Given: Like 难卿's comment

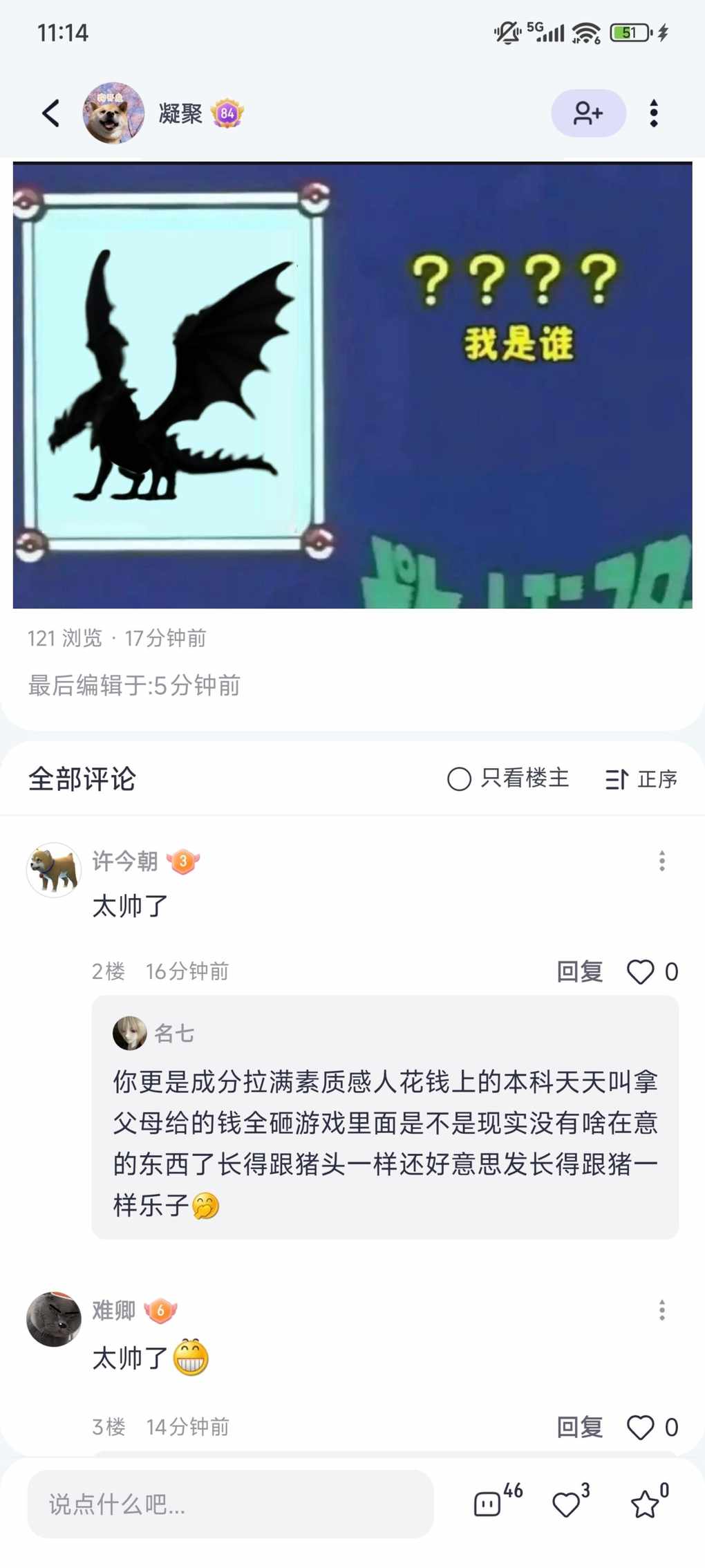Looking at the screenshot, I should pyautogui.click(x=641, y=1427).
